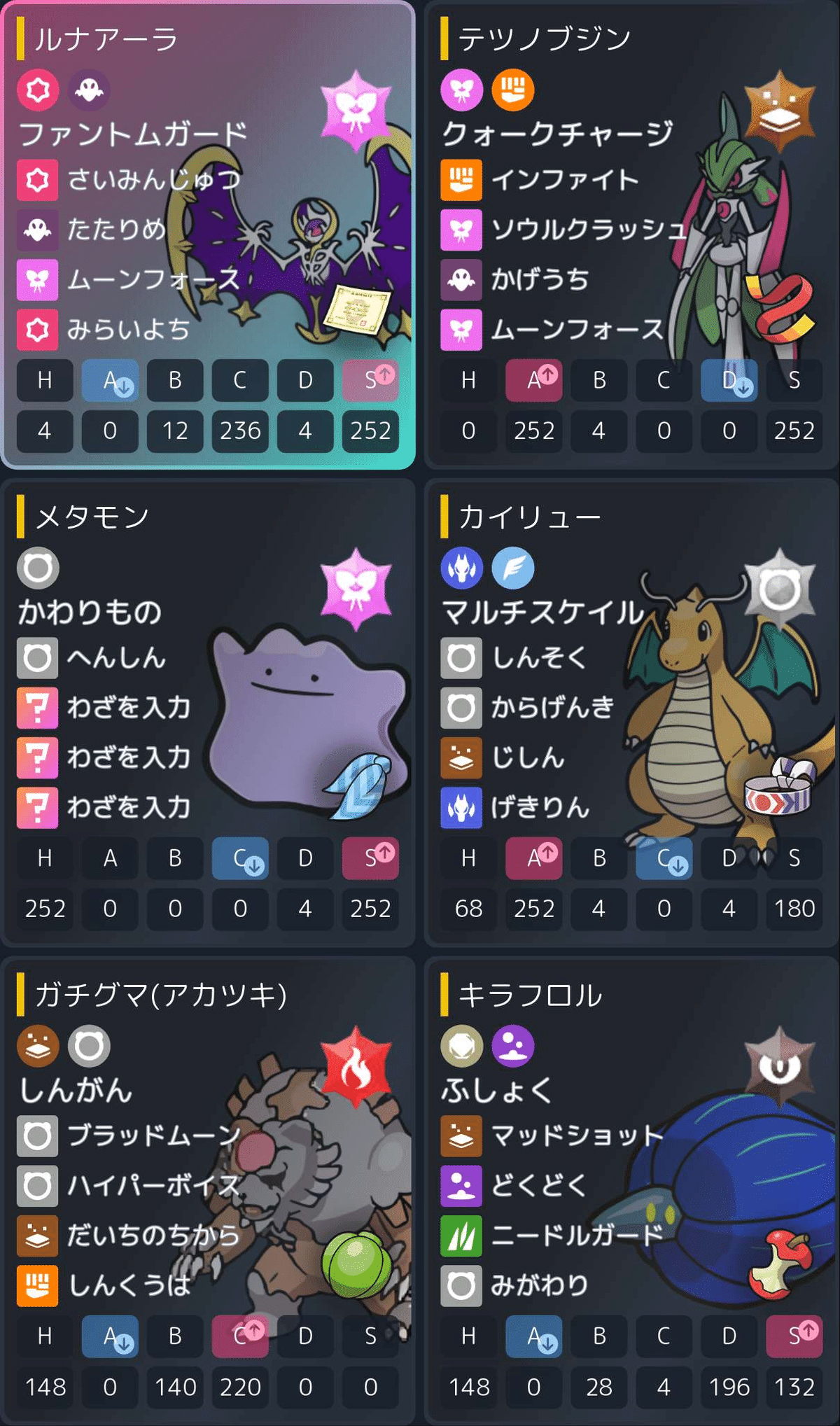
Task: Toggle the D down-arrow nature on テツノブジン
Action: [729, 381]
